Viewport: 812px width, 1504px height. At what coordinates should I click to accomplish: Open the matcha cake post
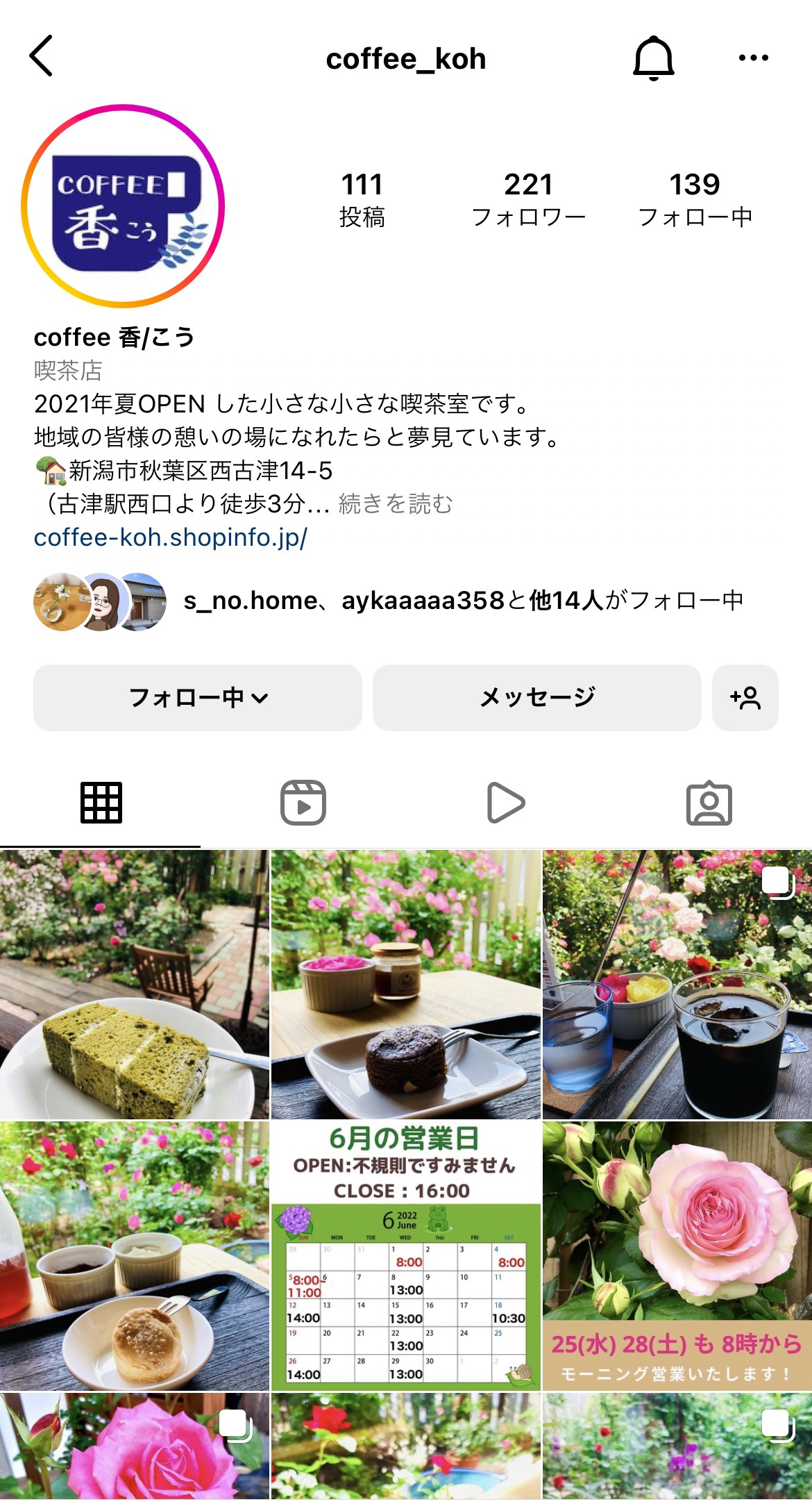[x=134, y=984]
